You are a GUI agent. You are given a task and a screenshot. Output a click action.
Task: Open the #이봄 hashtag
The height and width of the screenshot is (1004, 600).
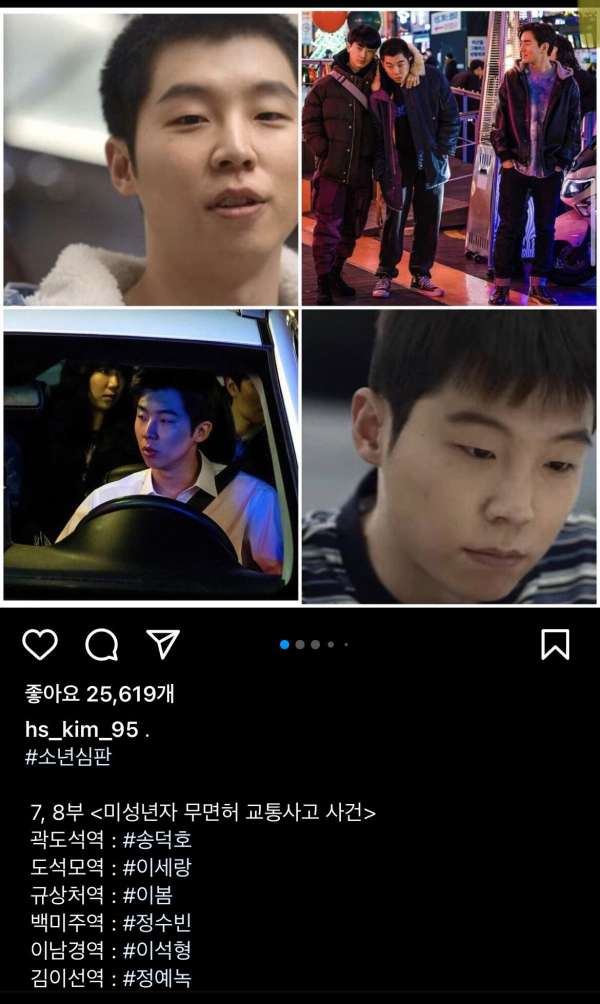point(147,895)
